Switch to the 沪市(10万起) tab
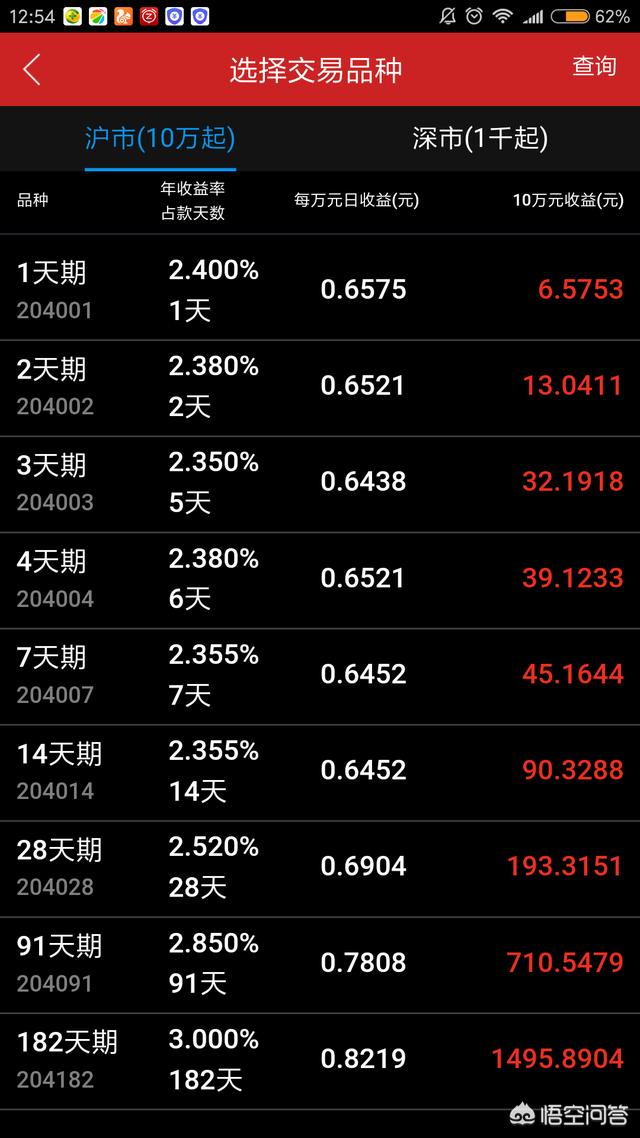This screenshot has width=640, height=1138. (x=160, y=139)
